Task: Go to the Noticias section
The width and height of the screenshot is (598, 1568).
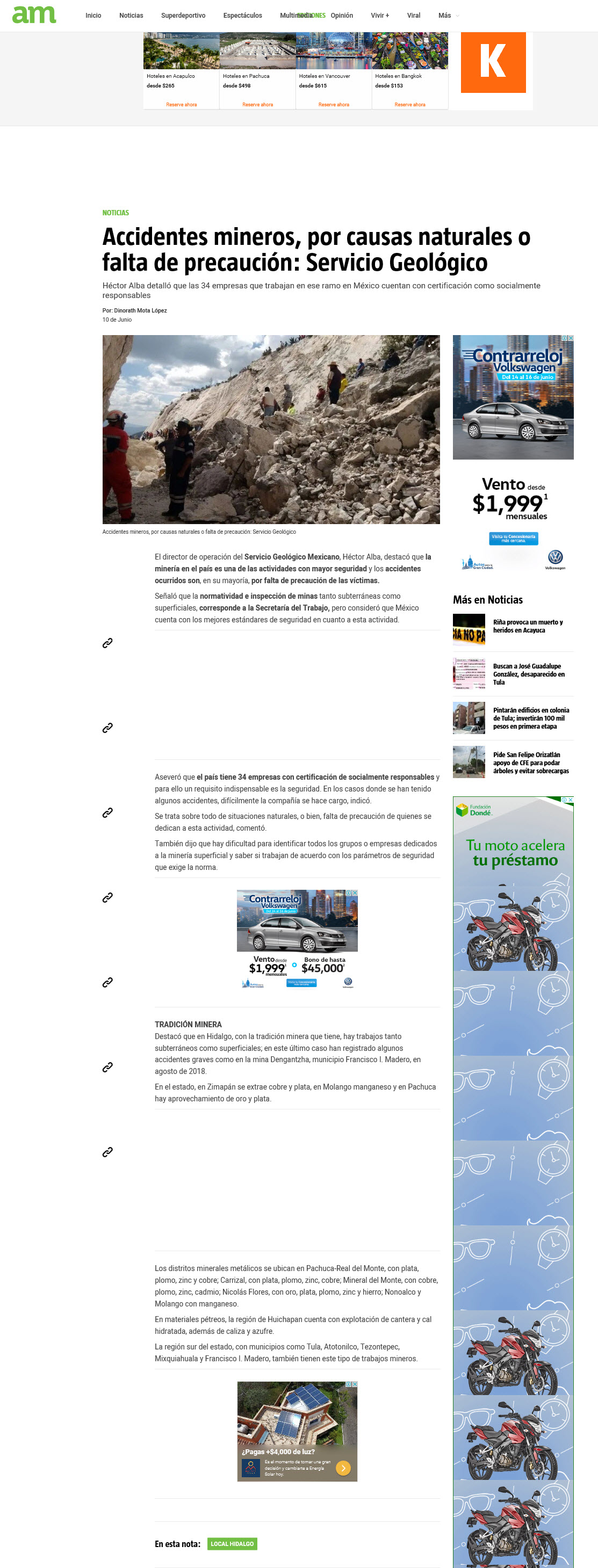Action: [x=131, y=16]
